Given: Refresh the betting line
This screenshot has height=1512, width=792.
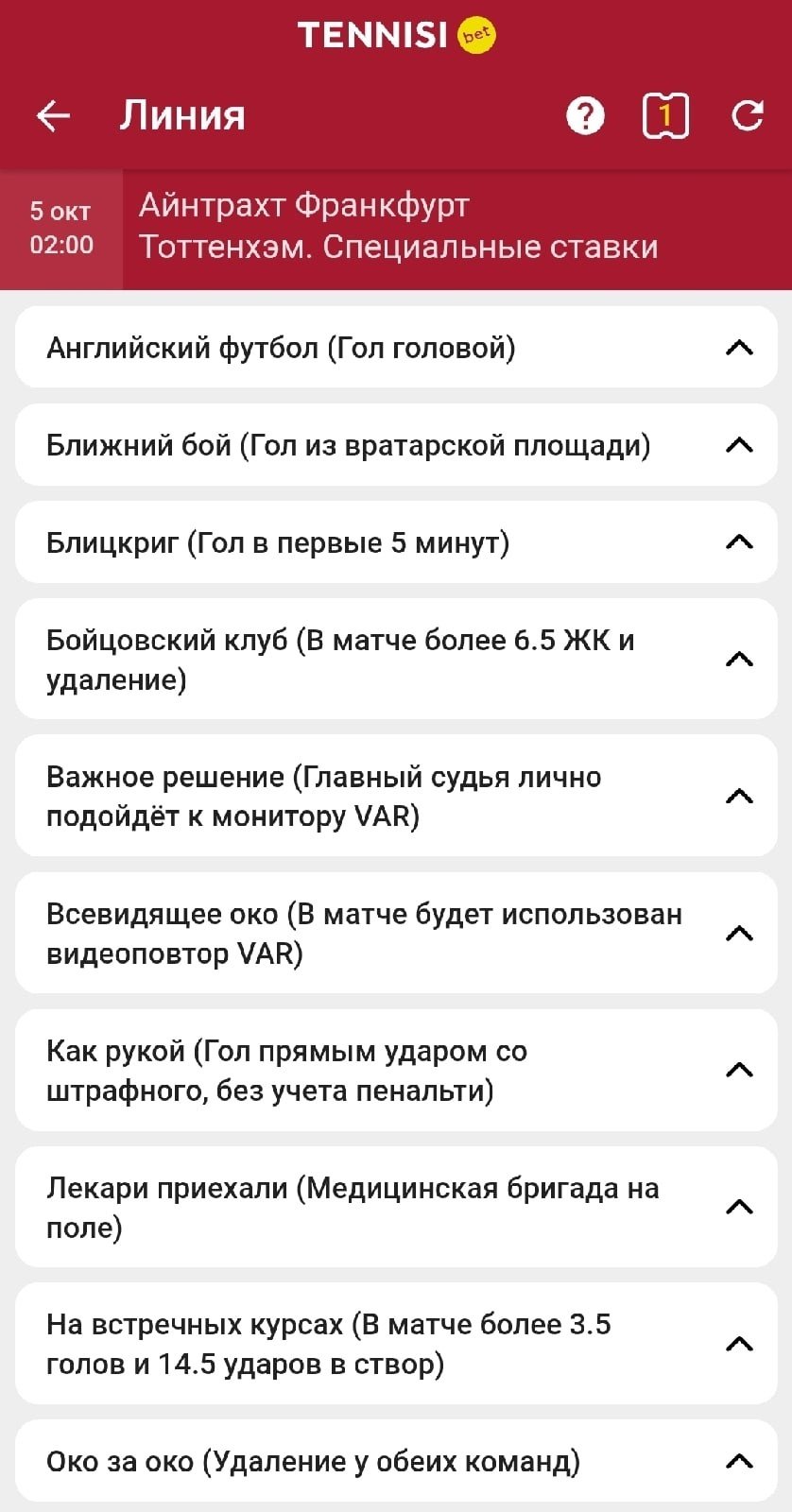Looking at the screenshot, I should (x=748, y=116).
